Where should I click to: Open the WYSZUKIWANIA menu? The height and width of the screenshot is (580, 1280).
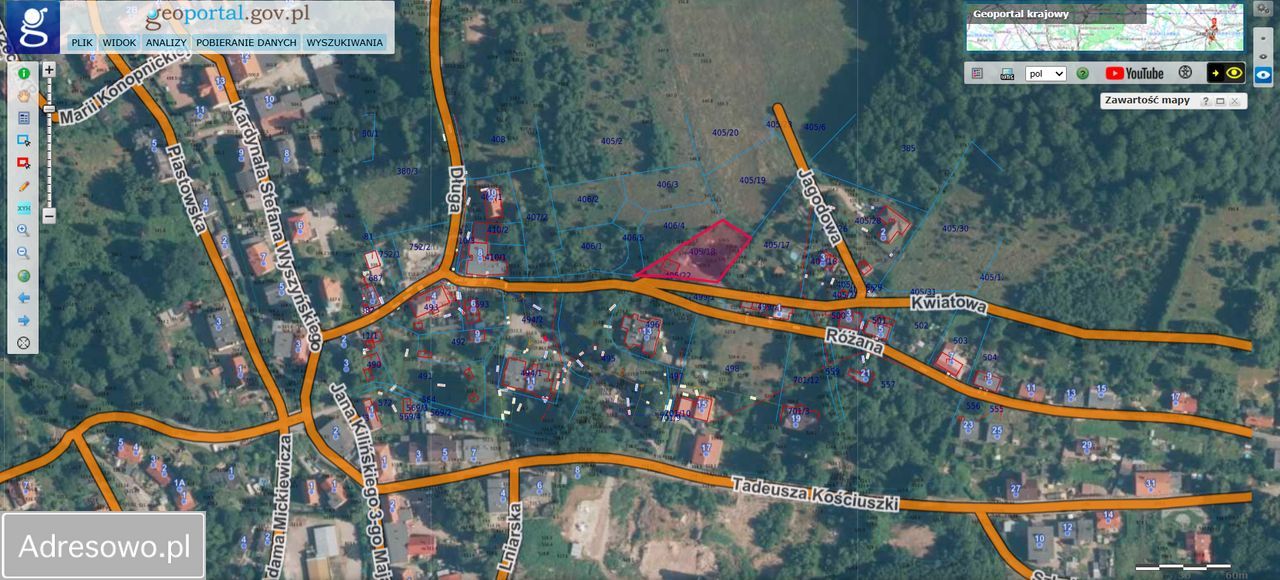coord(344,43)
